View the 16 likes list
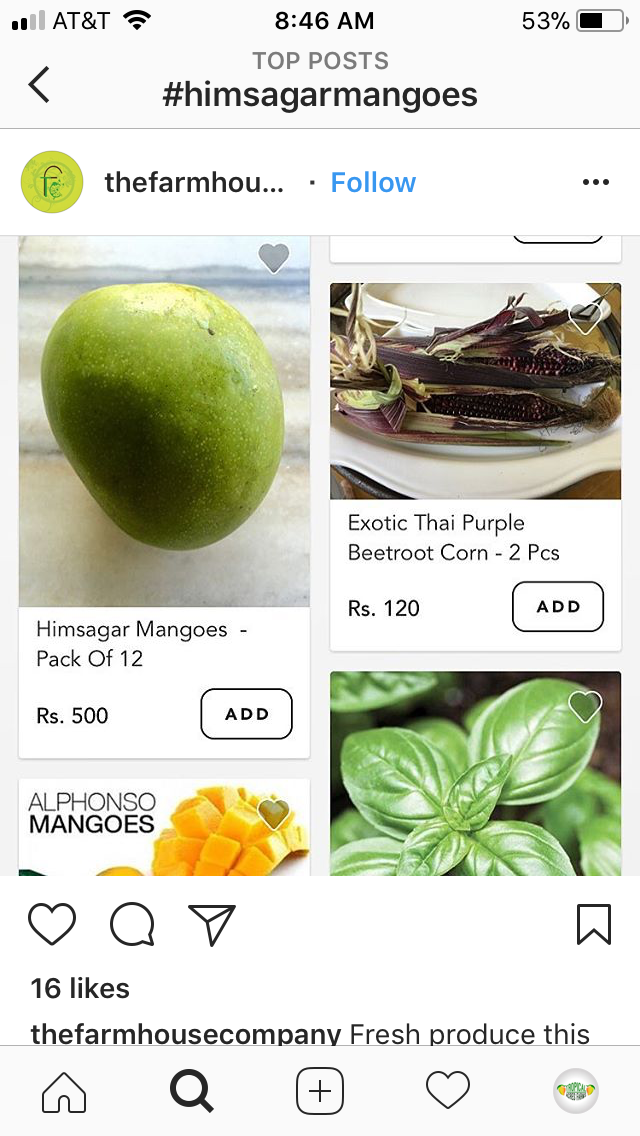The image size is (640, 1136). (x=80, y=988)
